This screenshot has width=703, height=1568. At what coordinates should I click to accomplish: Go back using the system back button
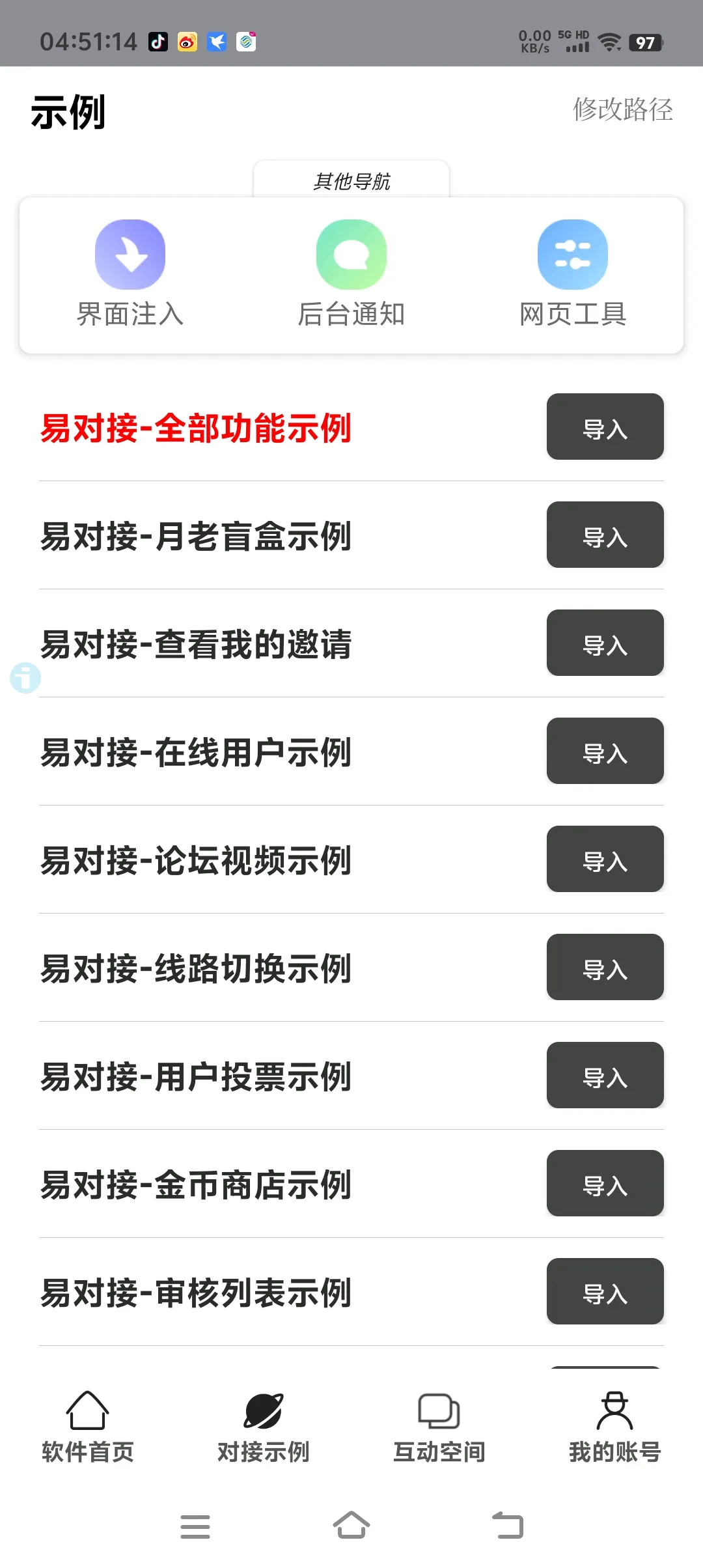(x=508, y=1525)
